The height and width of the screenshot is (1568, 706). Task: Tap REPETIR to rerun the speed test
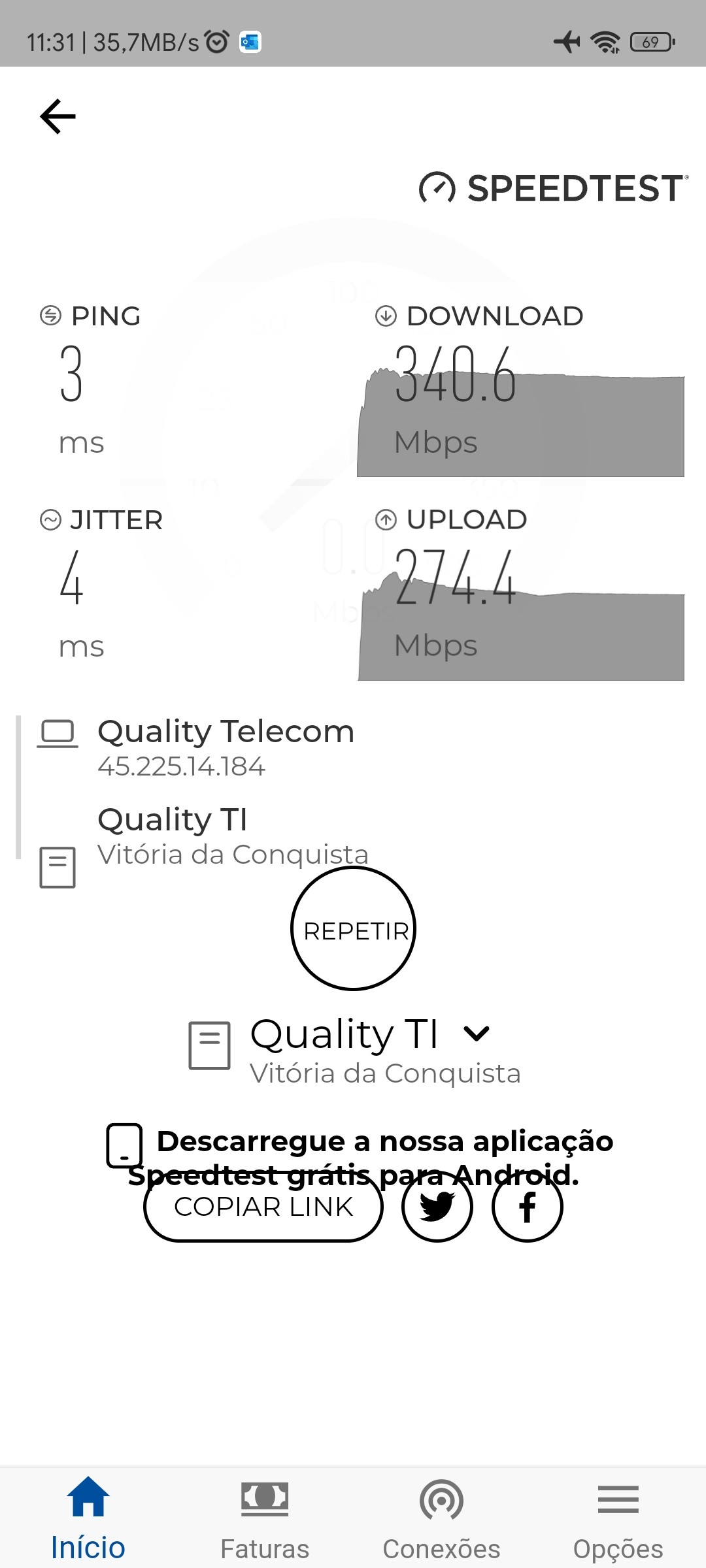(354, 929)
